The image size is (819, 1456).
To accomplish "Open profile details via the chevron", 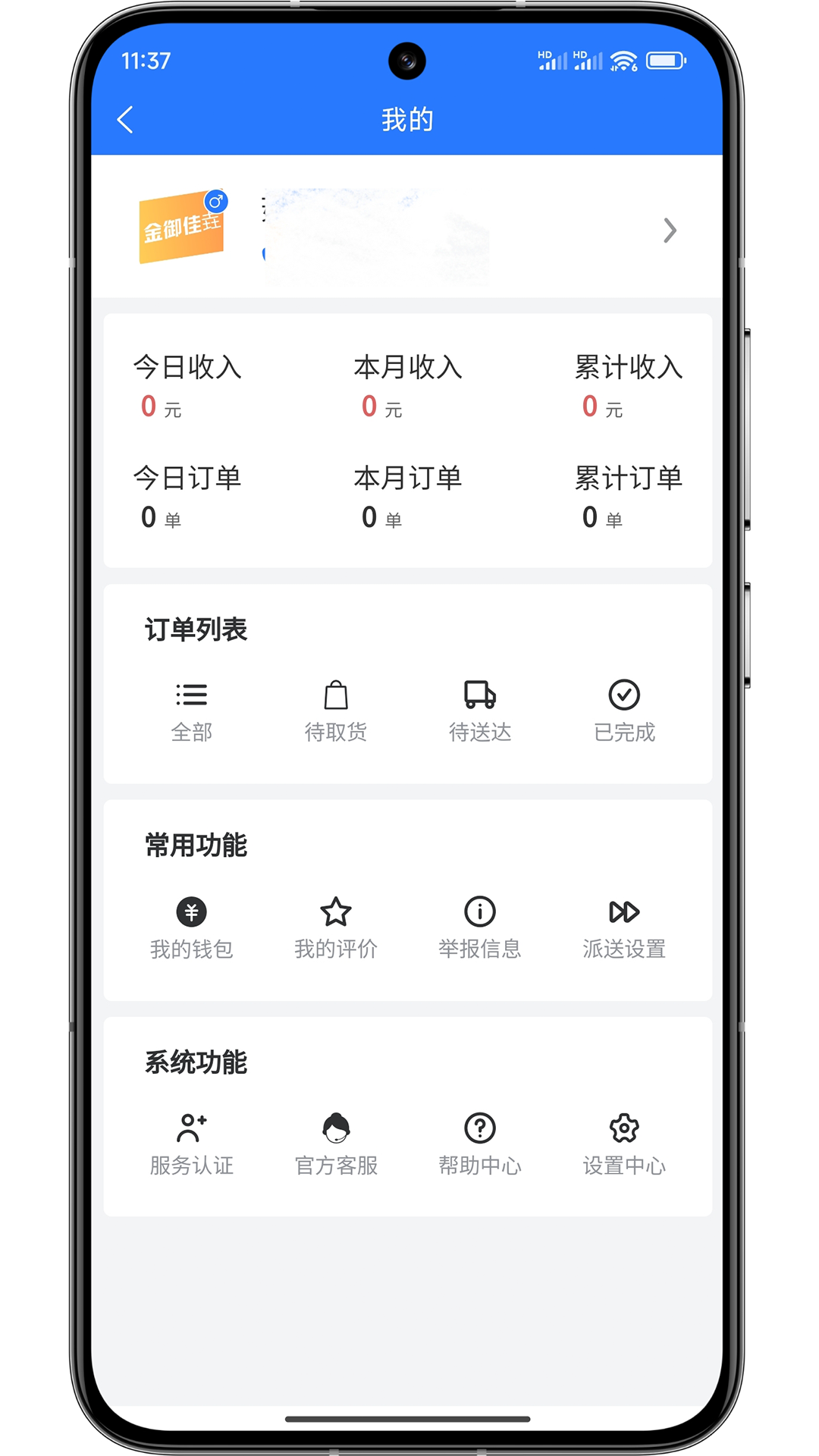I will click(669, 231).
